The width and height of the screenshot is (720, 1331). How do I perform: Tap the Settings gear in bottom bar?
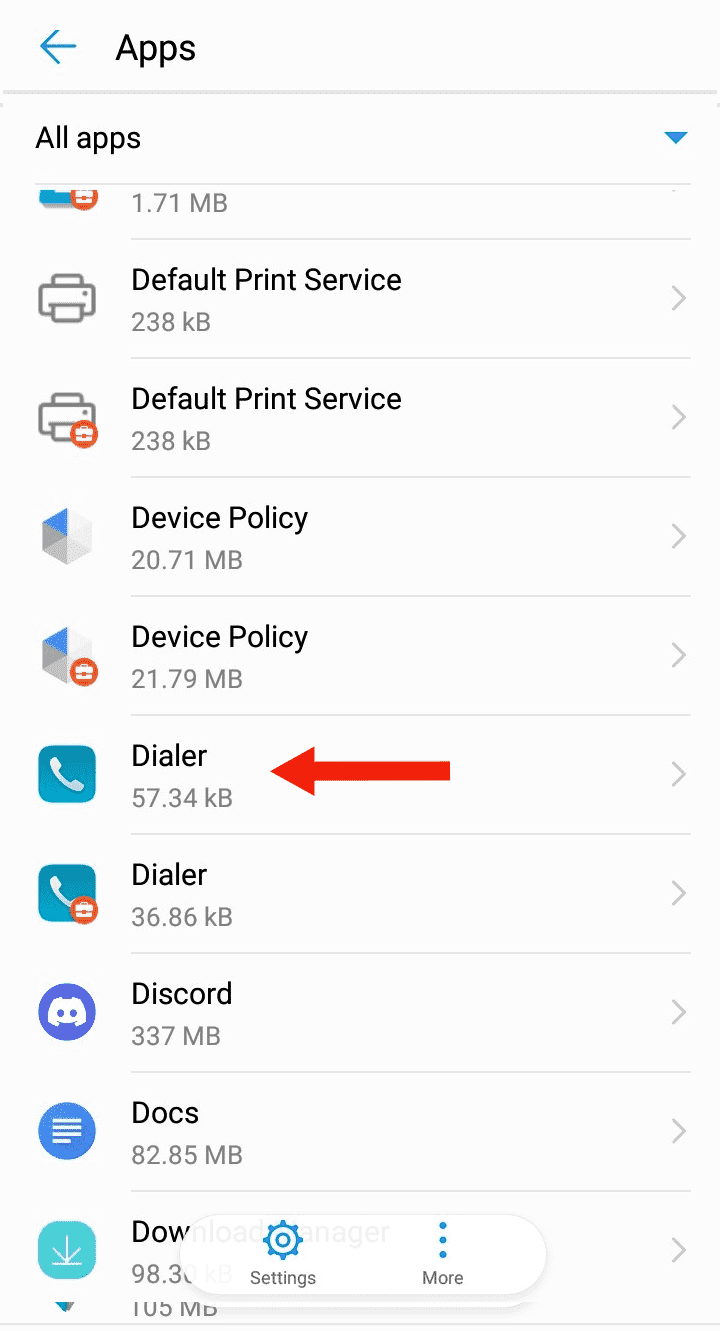click(x=282, y=1252)
